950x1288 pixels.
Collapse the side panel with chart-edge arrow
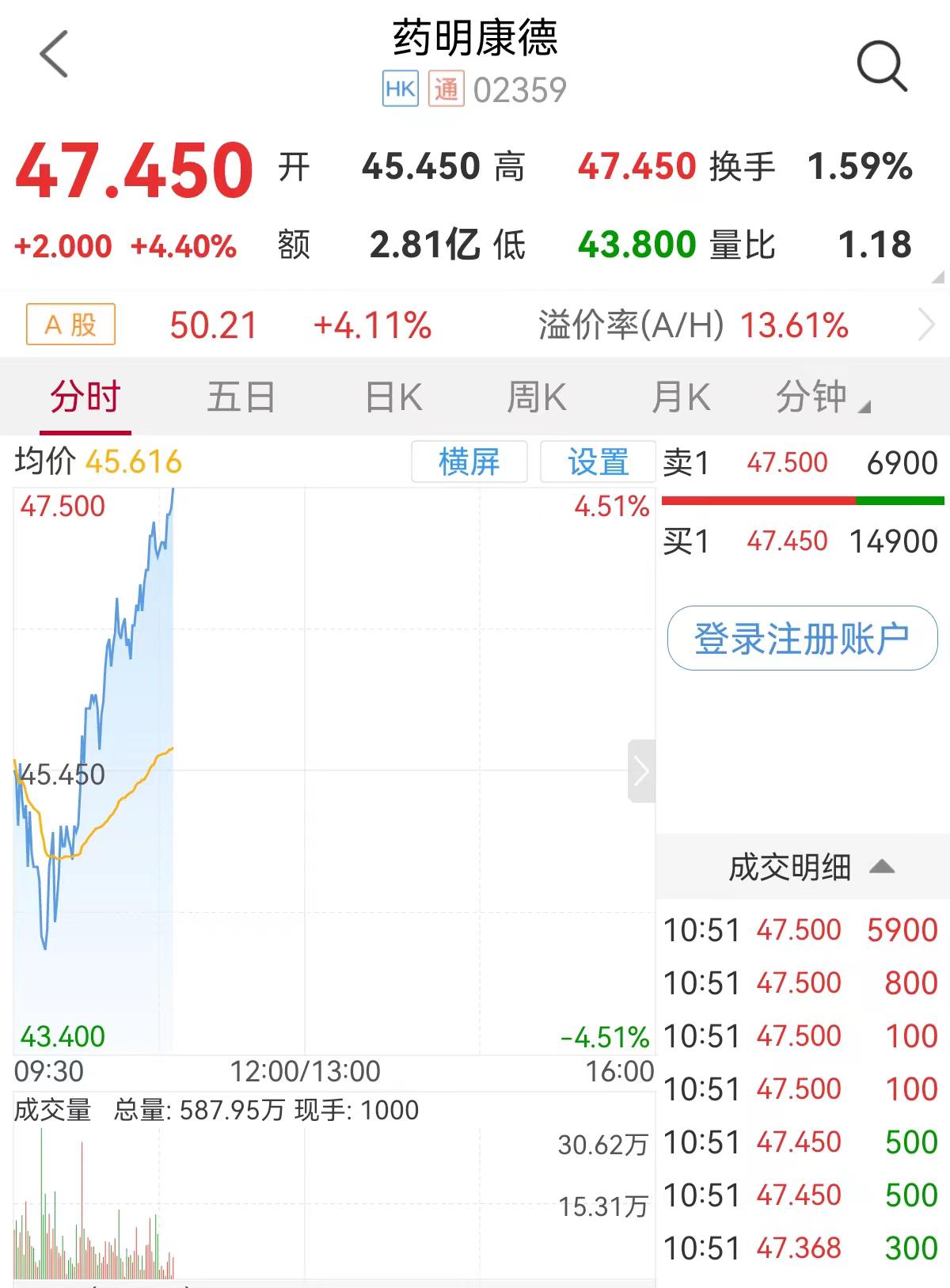pos(642,771)
